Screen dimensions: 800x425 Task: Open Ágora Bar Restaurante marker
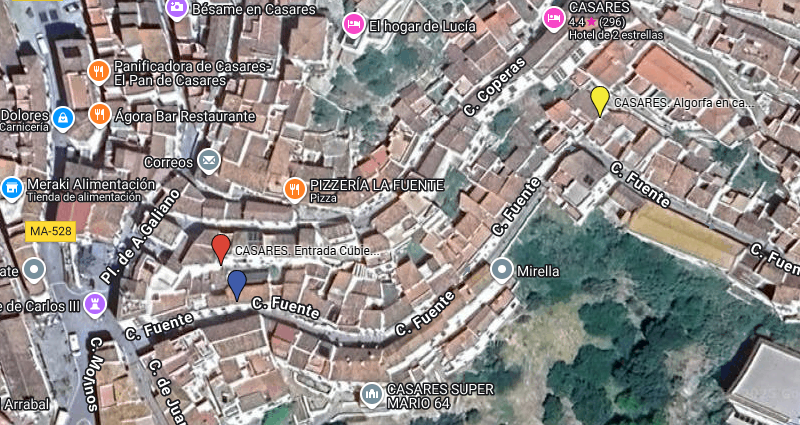point(98,115)
